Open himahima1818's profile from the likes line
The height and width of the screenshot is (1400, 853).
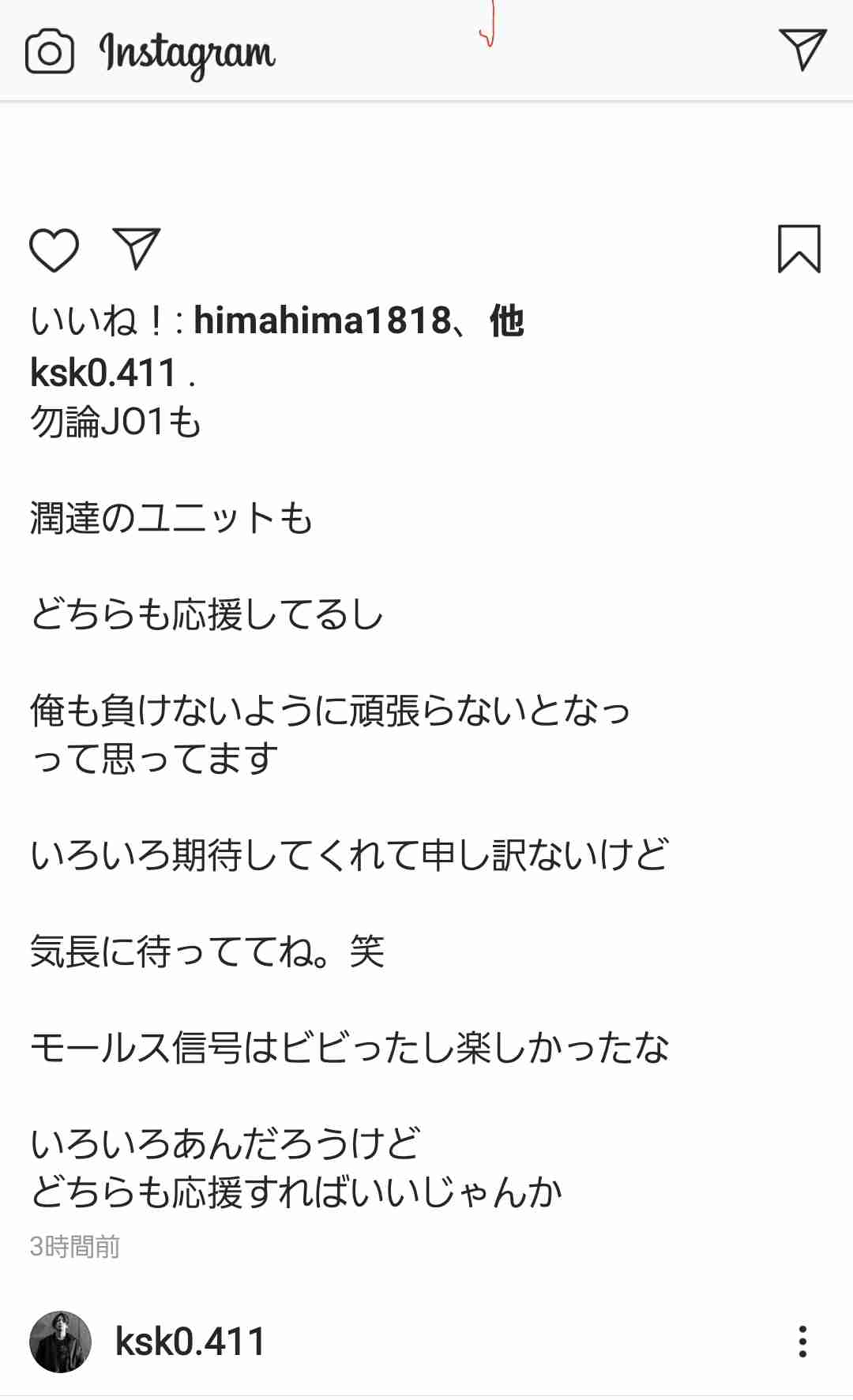321,321
